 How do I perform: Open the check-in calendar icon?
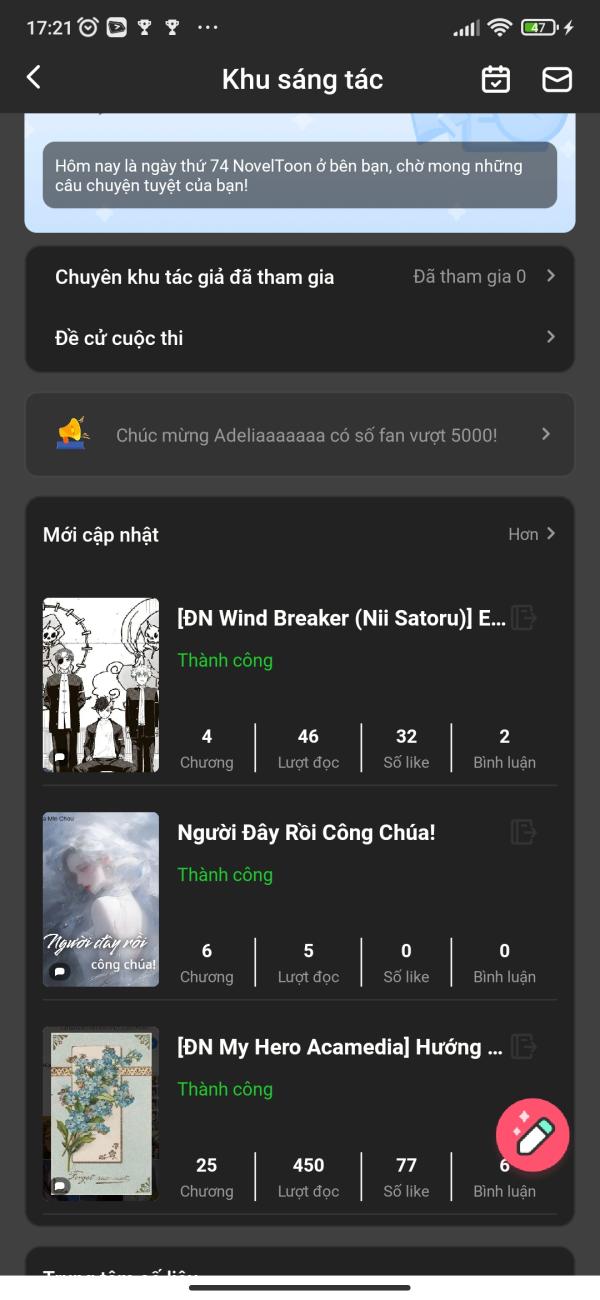tap(496, 79)
